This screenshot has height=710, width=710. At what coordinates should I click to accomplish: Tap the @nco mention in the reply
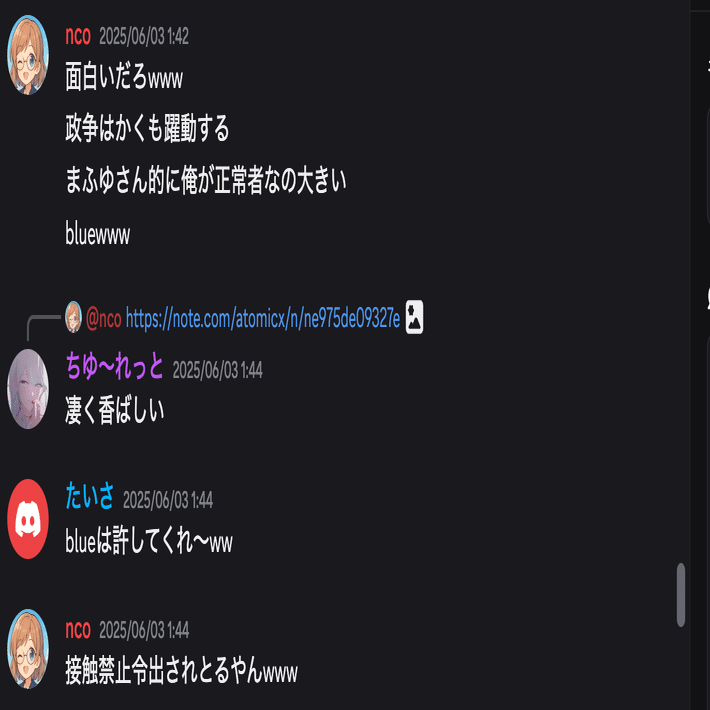104,319
